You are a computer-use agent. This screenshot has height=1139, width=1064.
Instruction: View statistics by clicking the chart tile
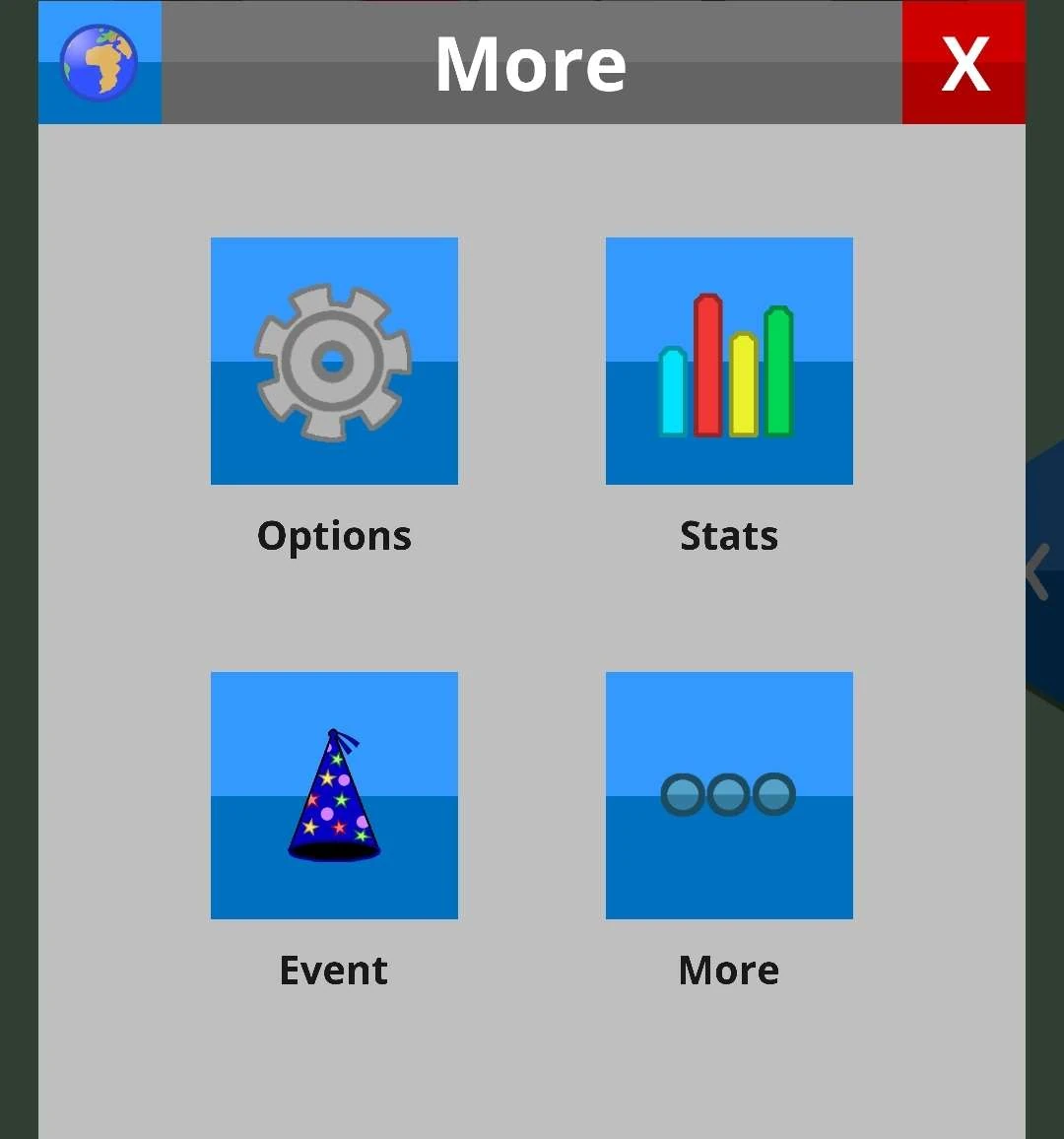(x=729, y=361)
